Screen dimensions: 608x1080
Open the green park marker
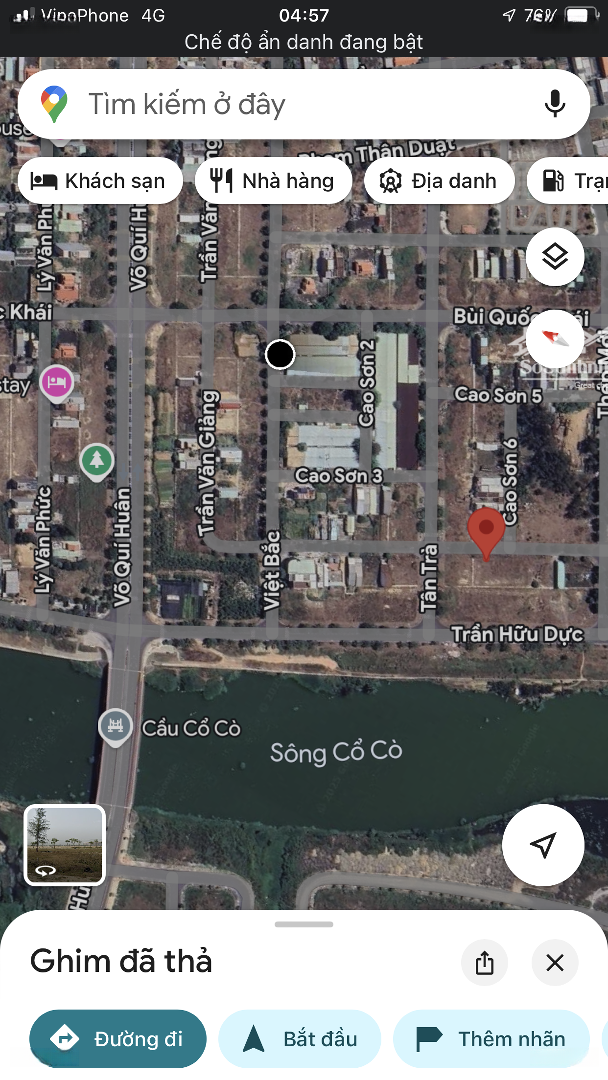click(x=96, y=461)
